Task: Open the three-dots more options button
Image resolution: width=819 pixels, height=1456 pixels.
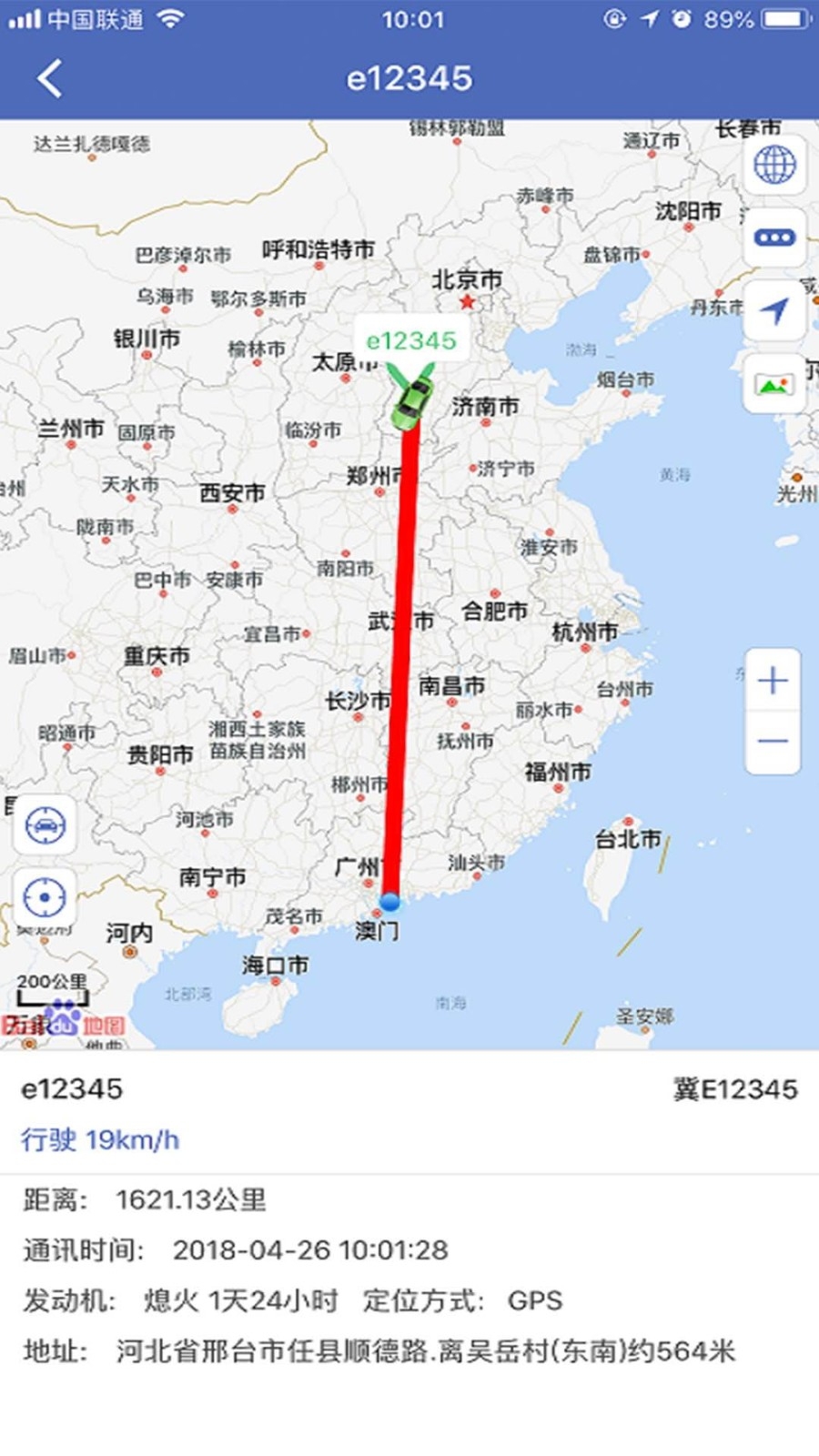Action: (774, 238)
